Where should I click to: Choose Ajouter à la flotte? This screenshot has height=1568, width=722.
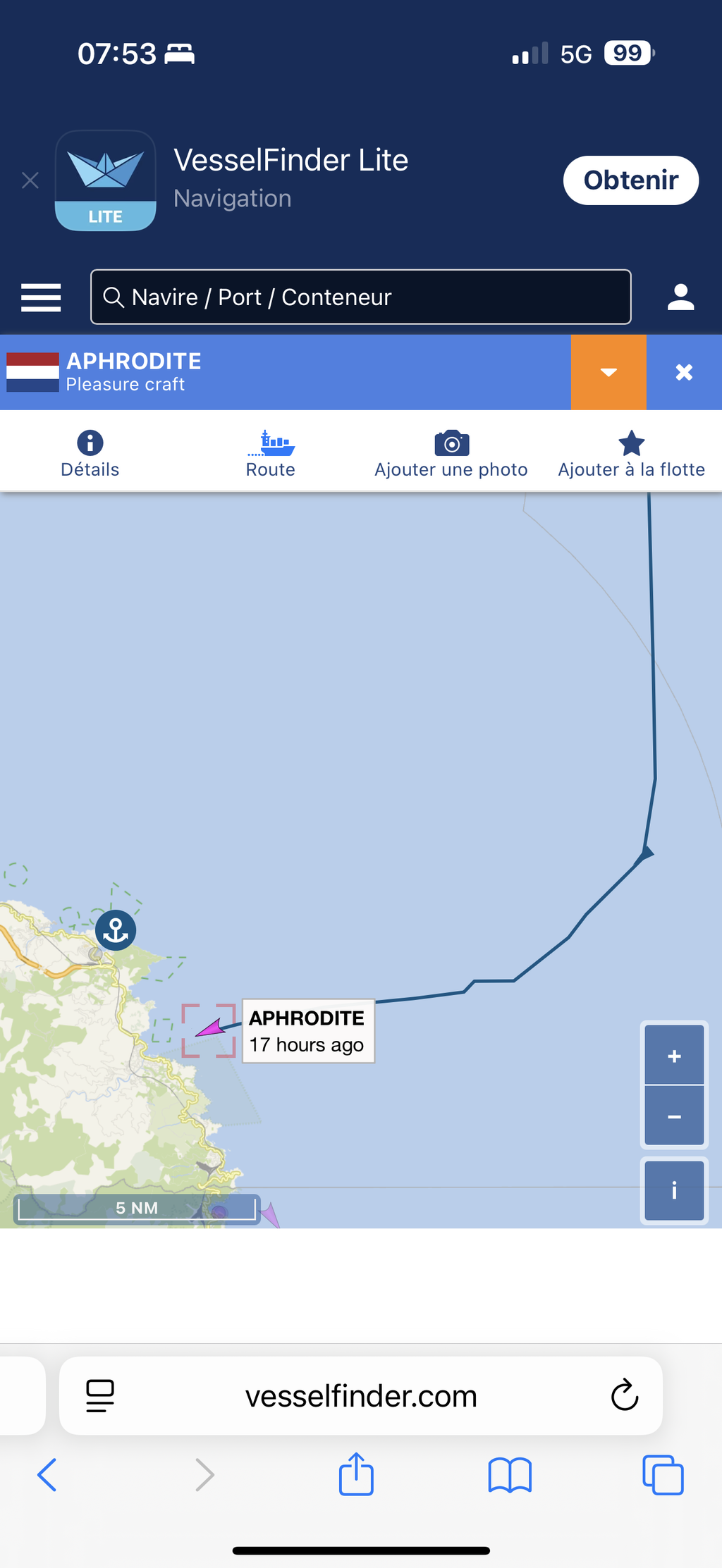point(632,454)
